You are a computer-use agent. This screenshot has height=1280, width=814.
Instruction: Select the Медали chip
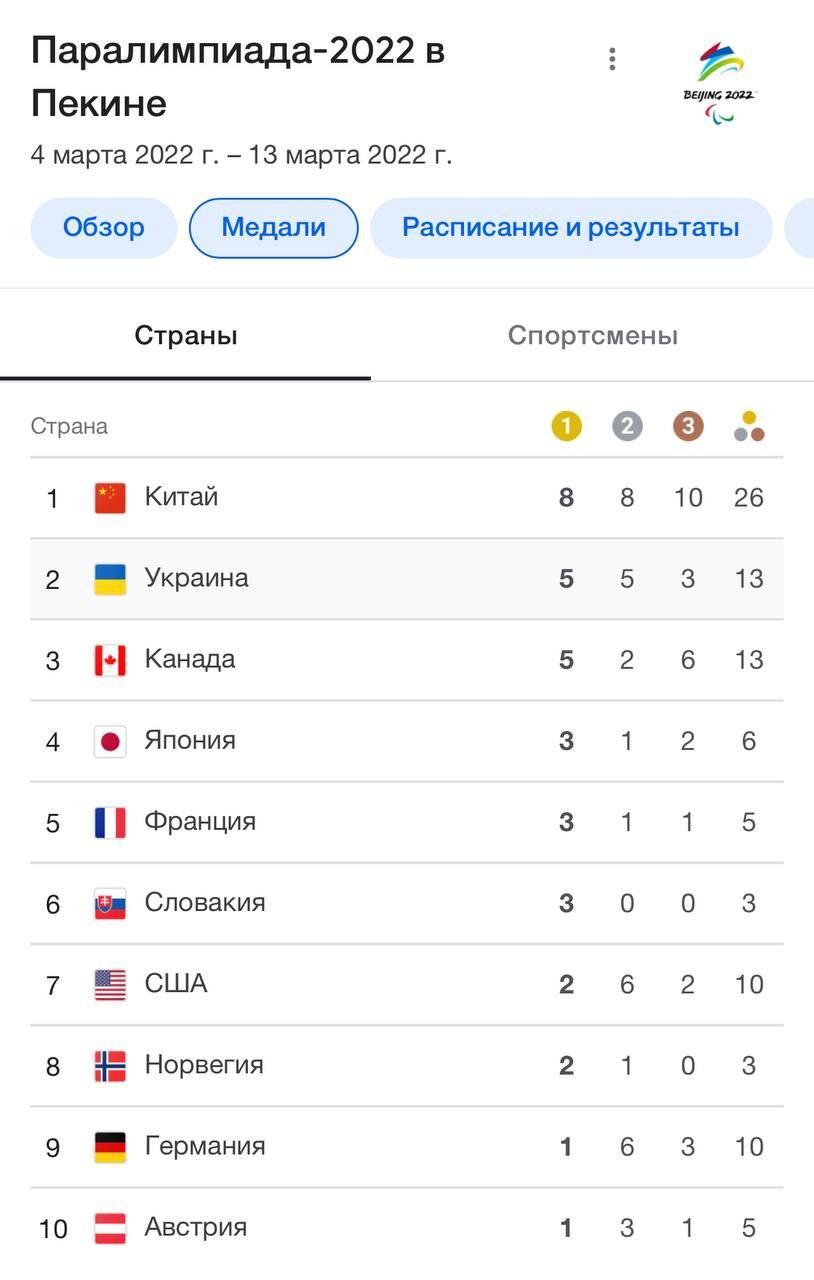point(273,228)
